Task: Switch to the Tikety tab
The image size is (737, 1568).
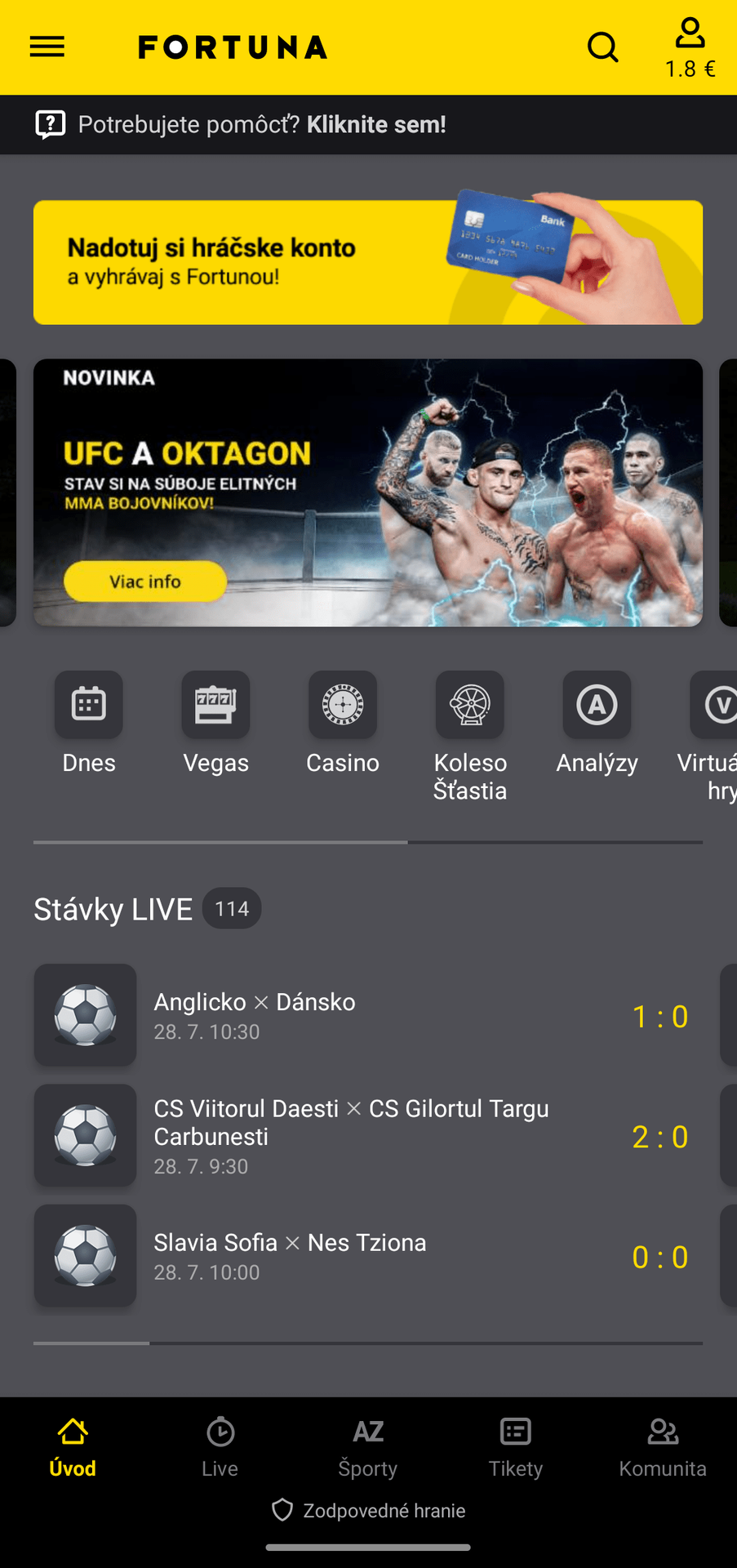Action: pos(515,1447)
